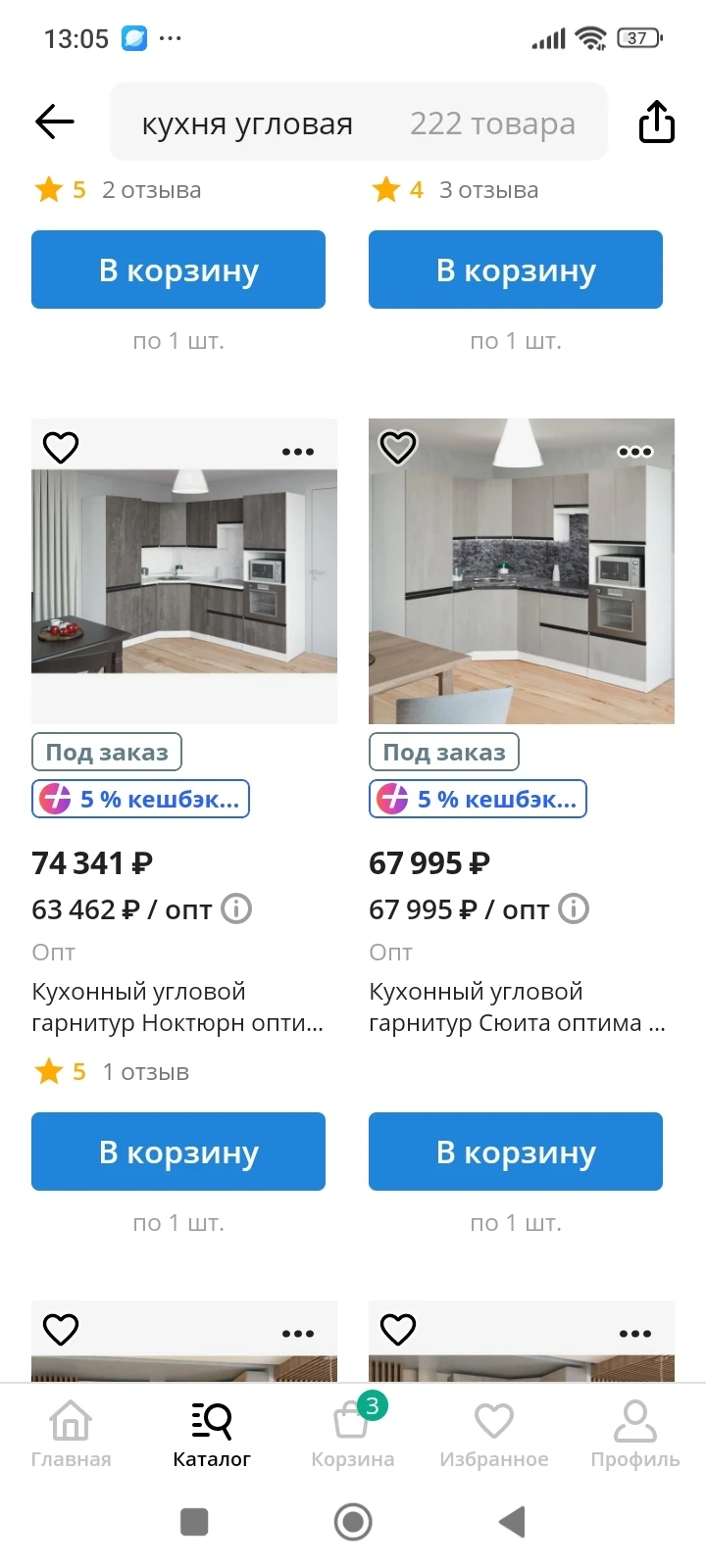Show wholesale price info for 67 995 ₽
706x1568 pixels.
coord(574,909)
